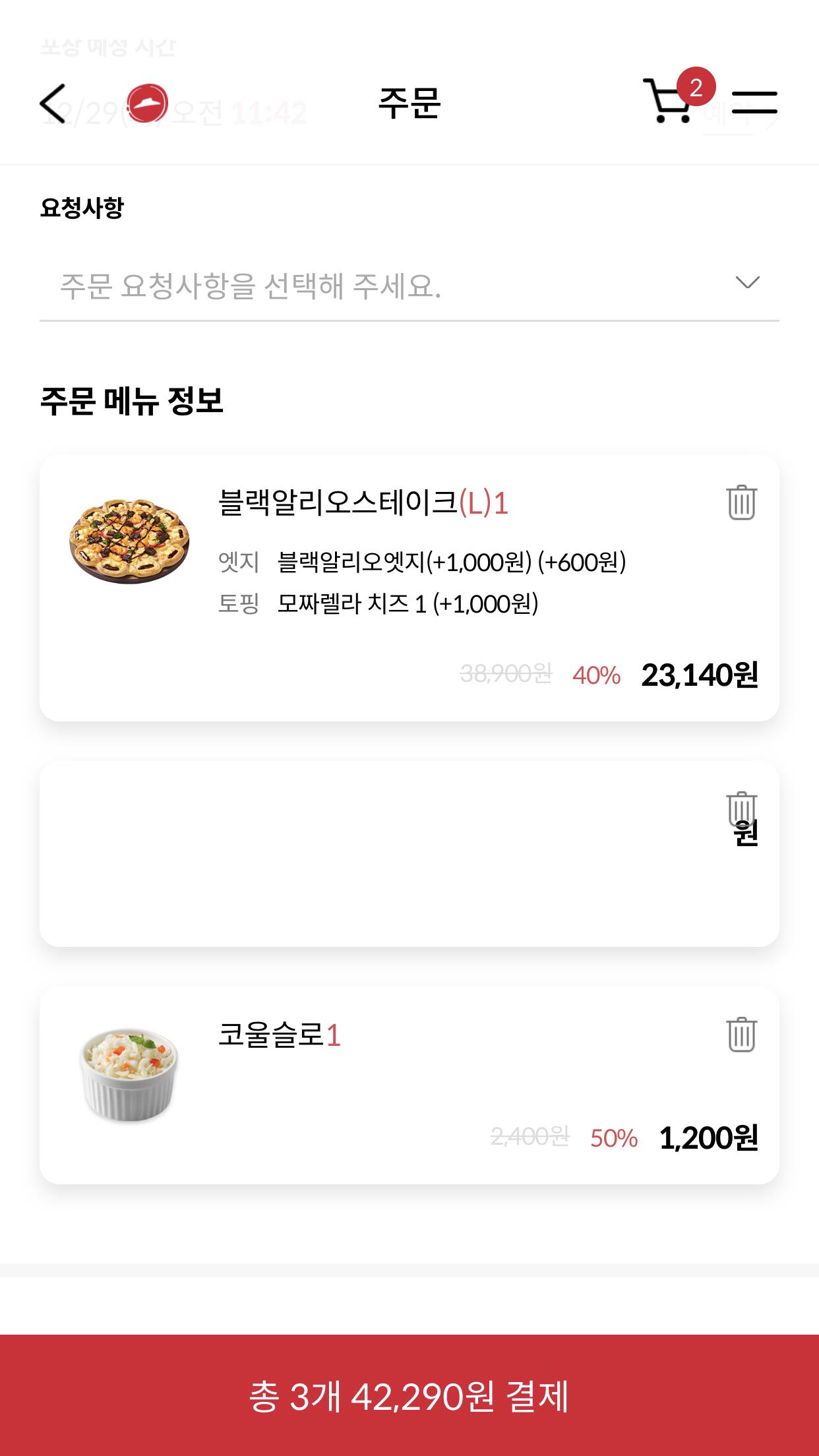The image size is (819, 1456).
Task: Delete 블랙알리오스테이크 from the order
Action: pyautogui.click(x=741, y=503)
